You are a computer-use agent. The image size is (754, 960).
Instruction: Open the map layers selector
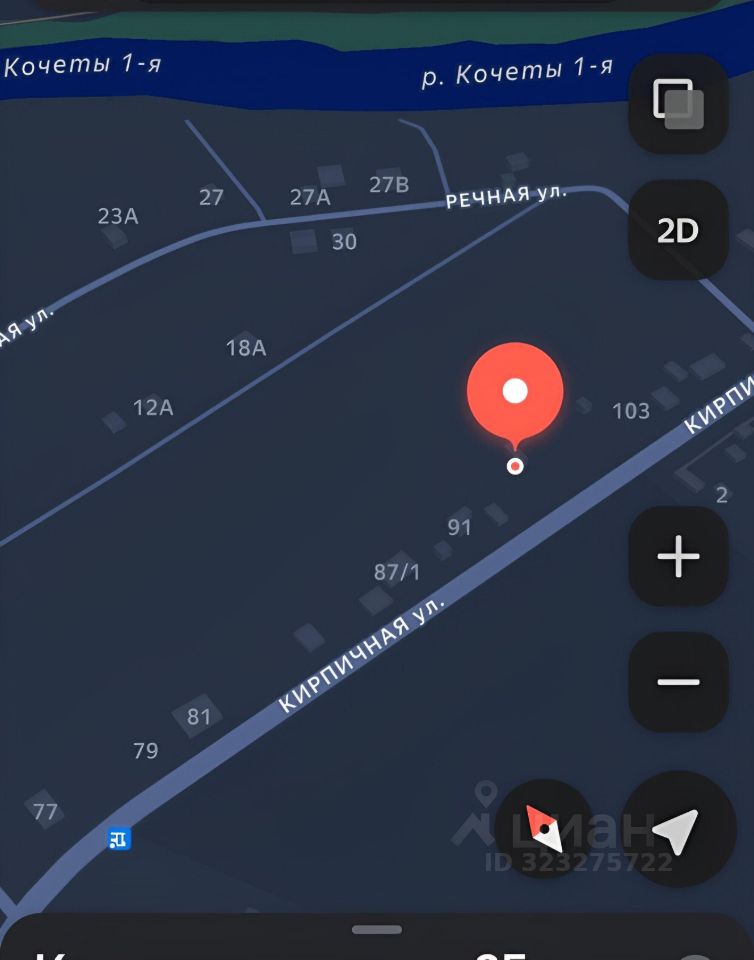[678, 104]
